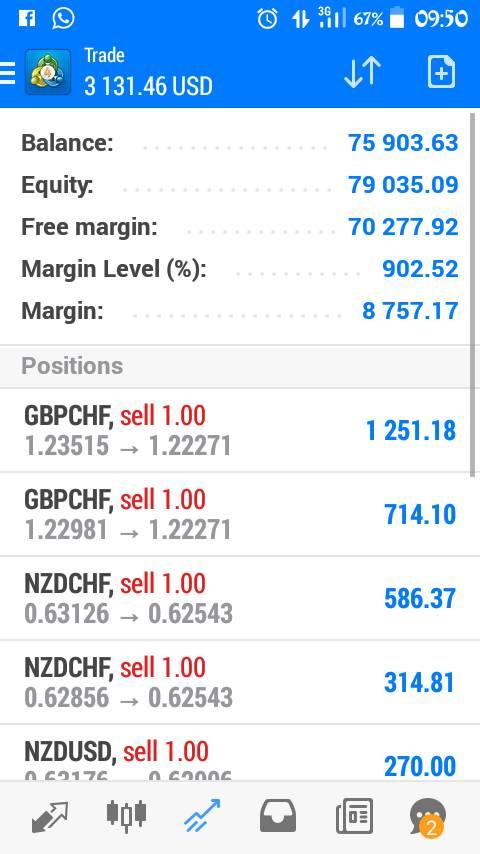Open GBPCHF position opened at 1.22981
The height and width of the screenshot is (854, 480).
pos(240,514)
